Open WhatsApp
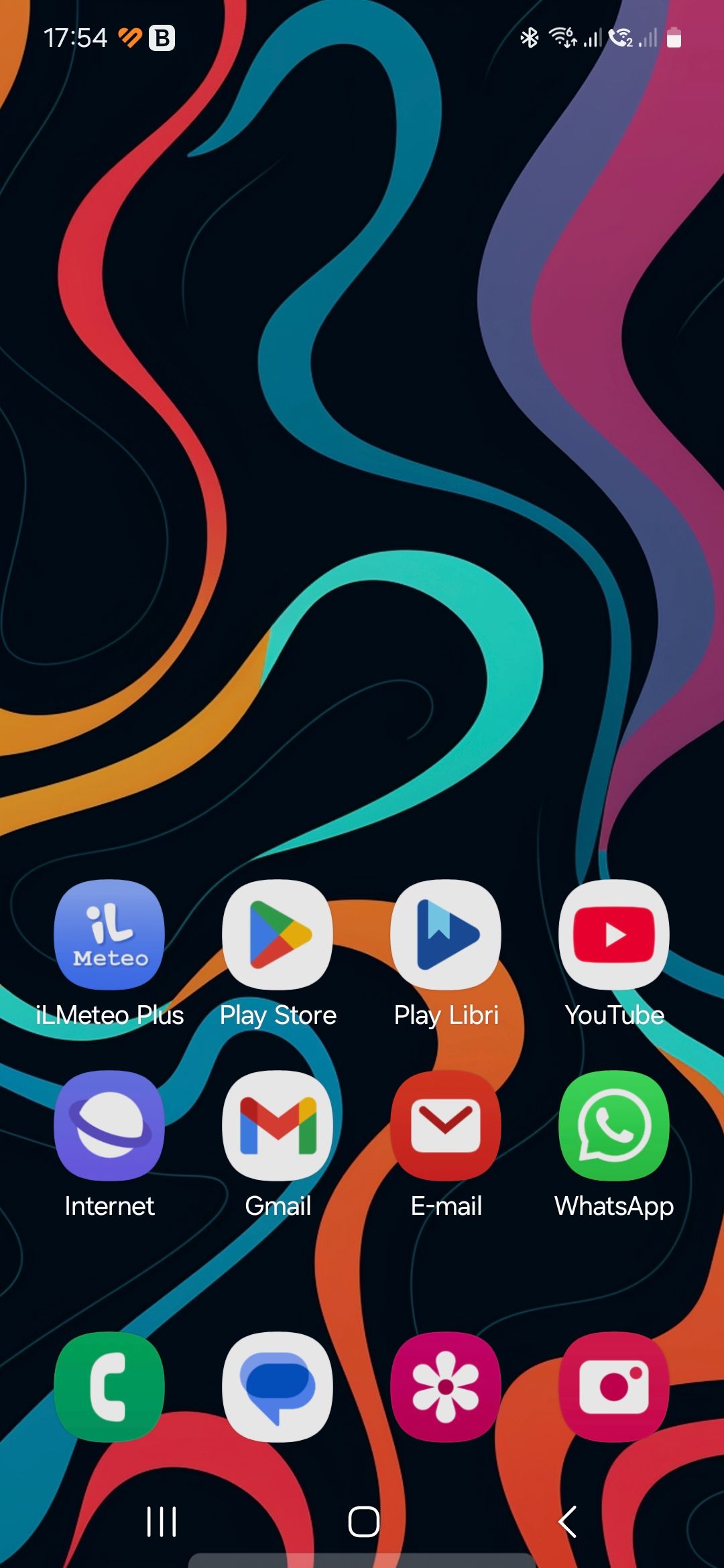This screenshot has height=1568, width=724. coord(614,1125)
